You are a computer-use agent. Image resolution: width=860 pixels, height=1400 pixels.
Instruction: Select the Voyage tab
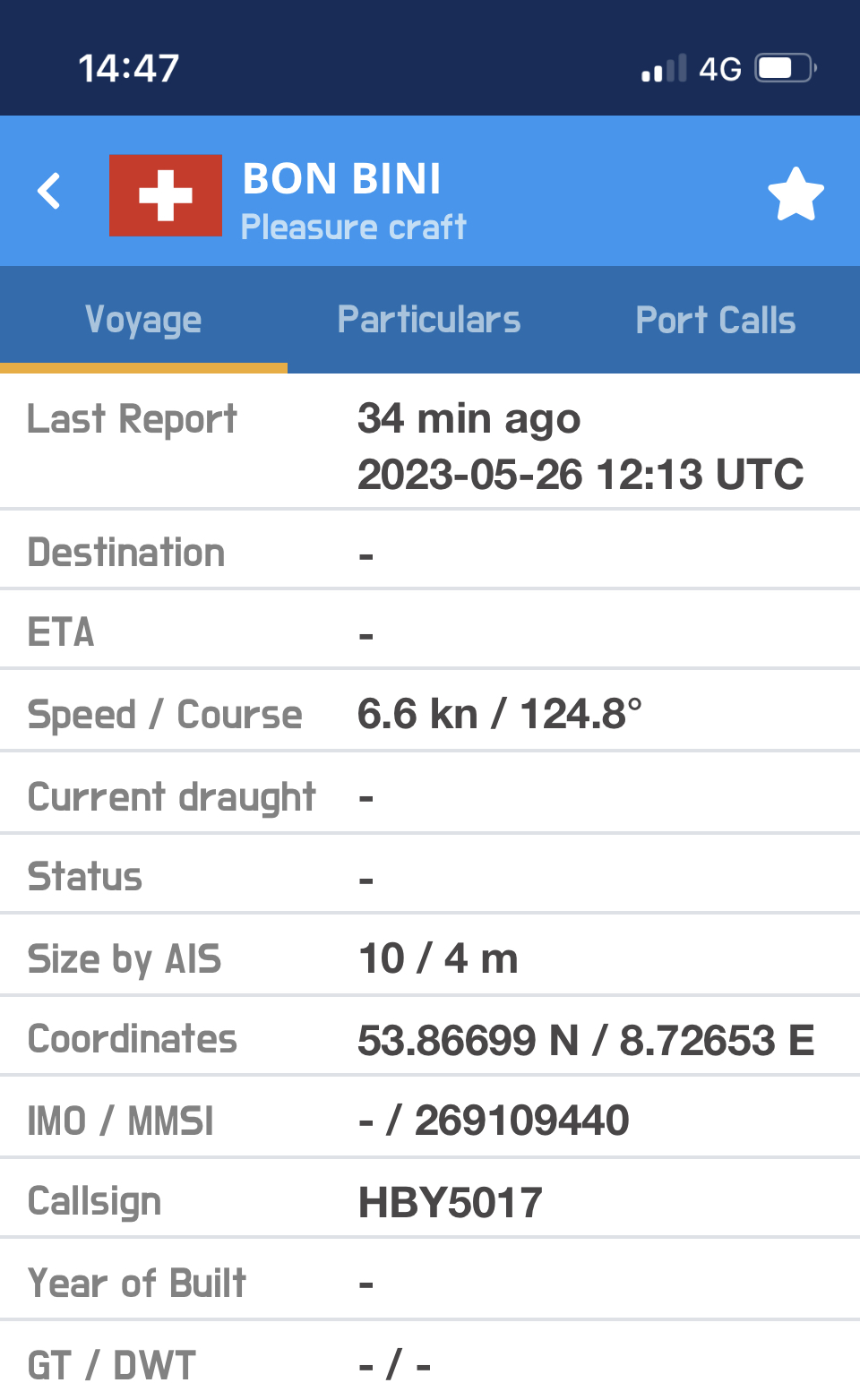[143, 320]
